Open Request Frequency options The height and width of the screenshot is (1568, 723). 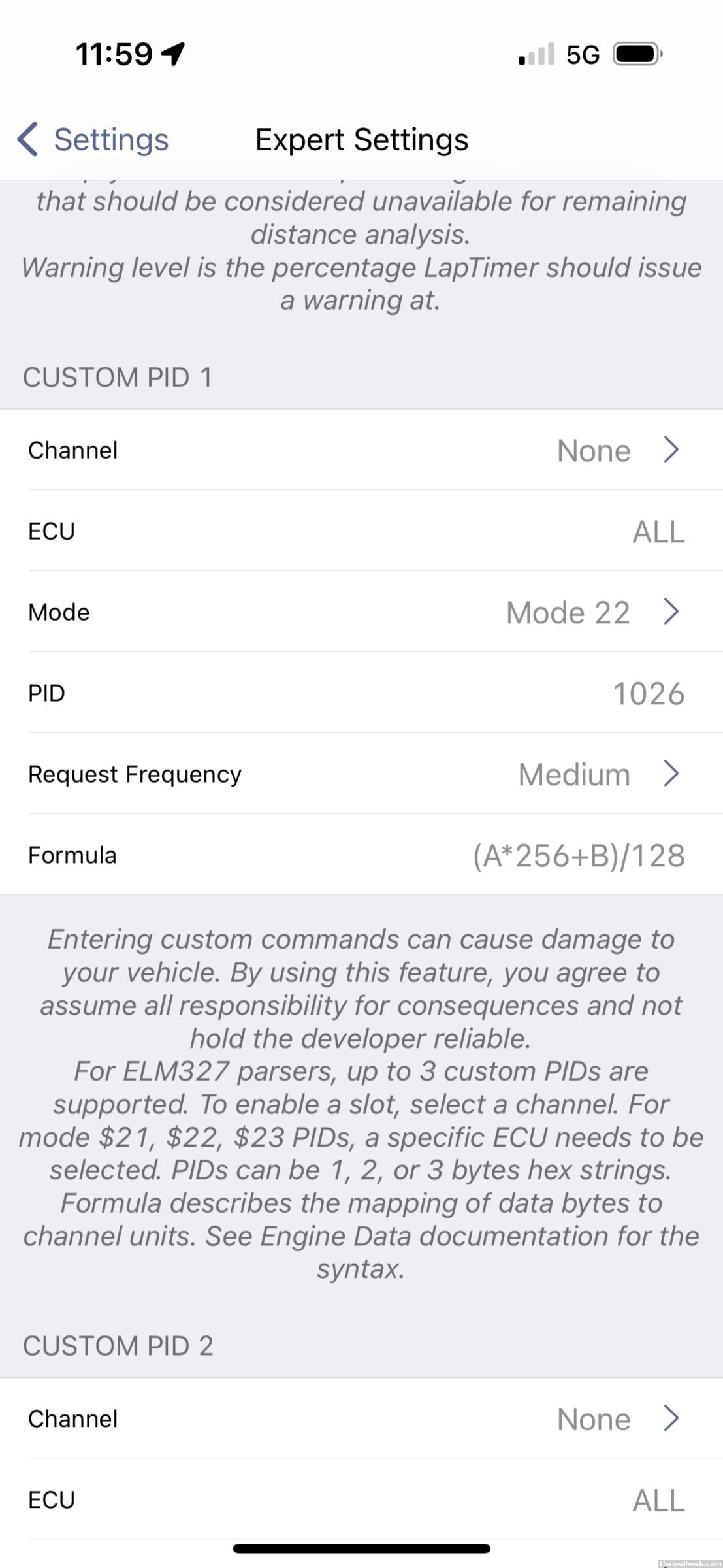361,774
